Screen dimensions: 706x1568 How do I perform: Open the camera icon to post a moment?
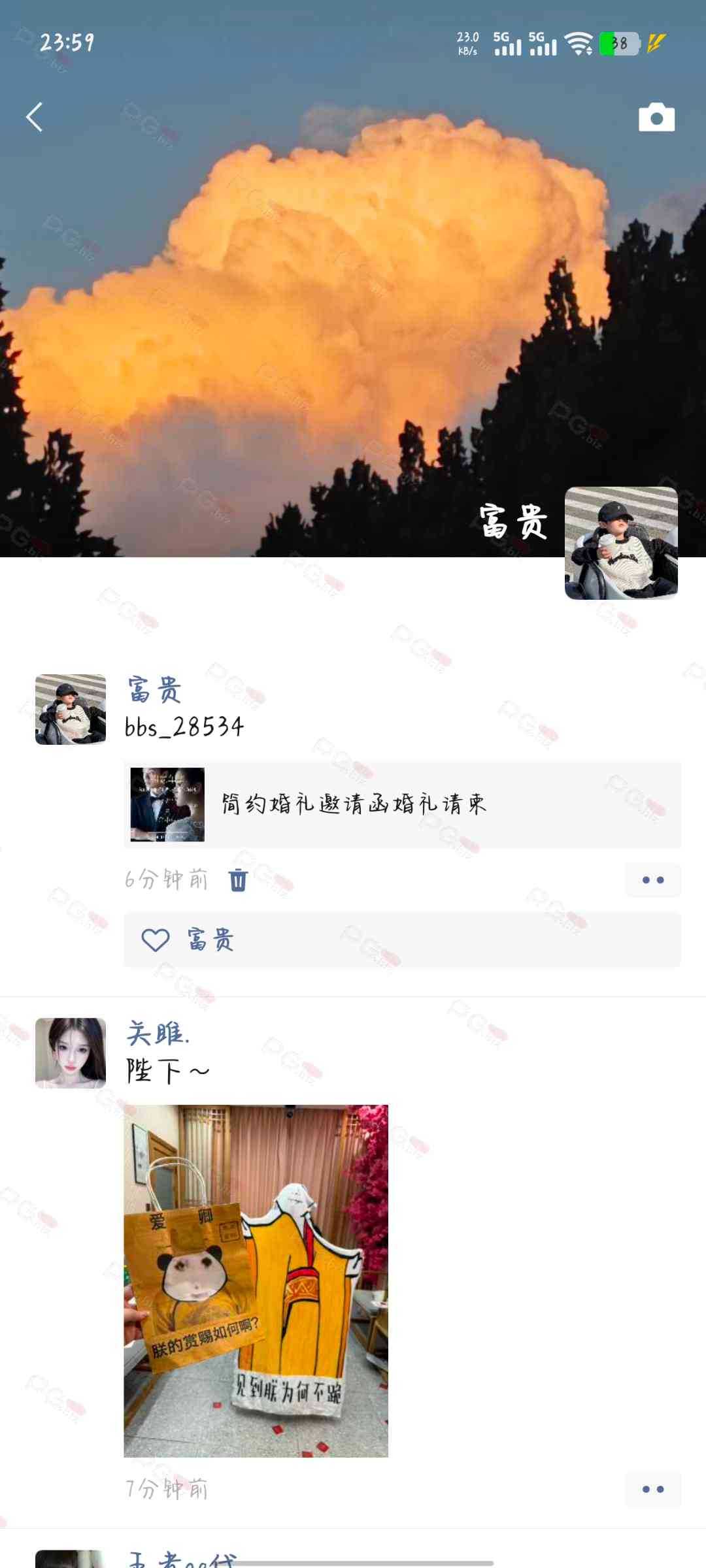click(656, 118)
